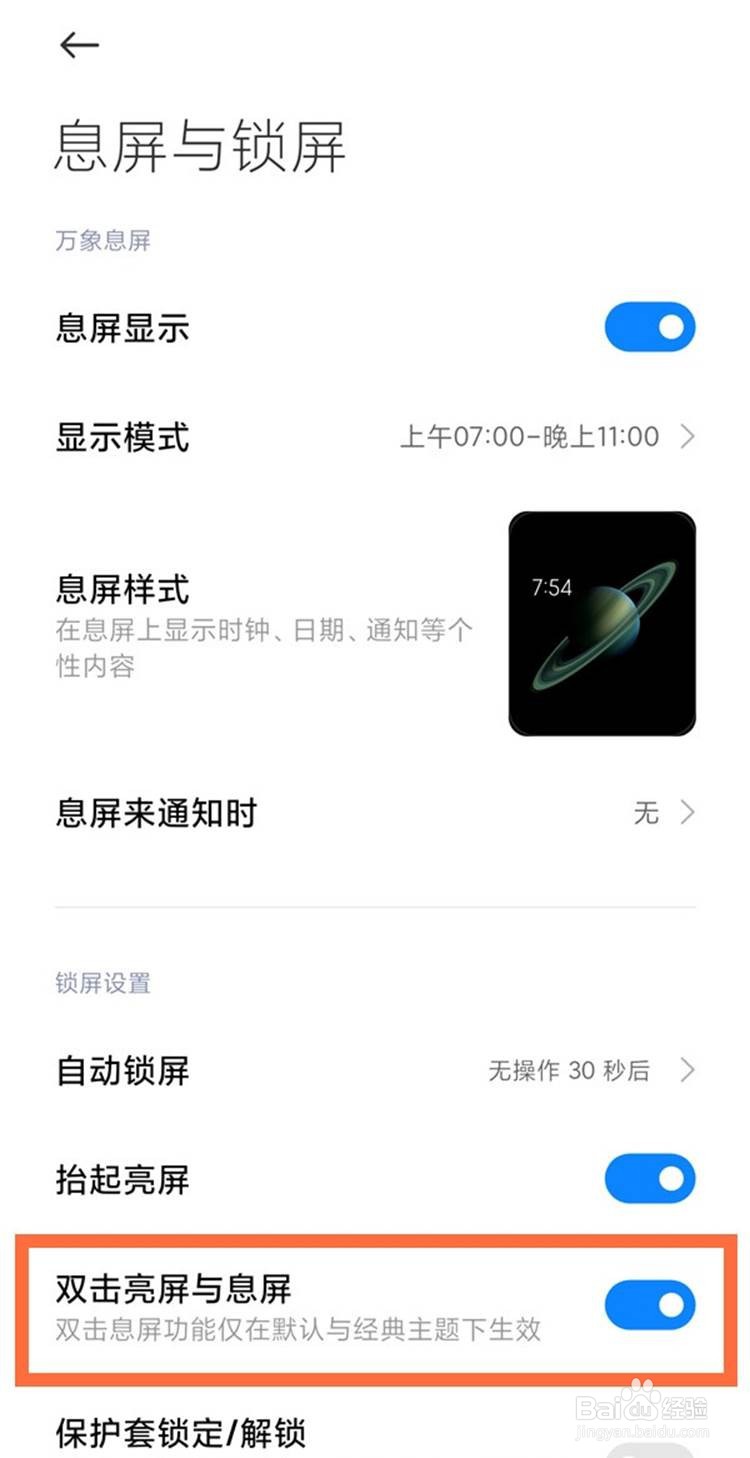Turn off the 抬起亮屏 switch

pos(649,1179)
